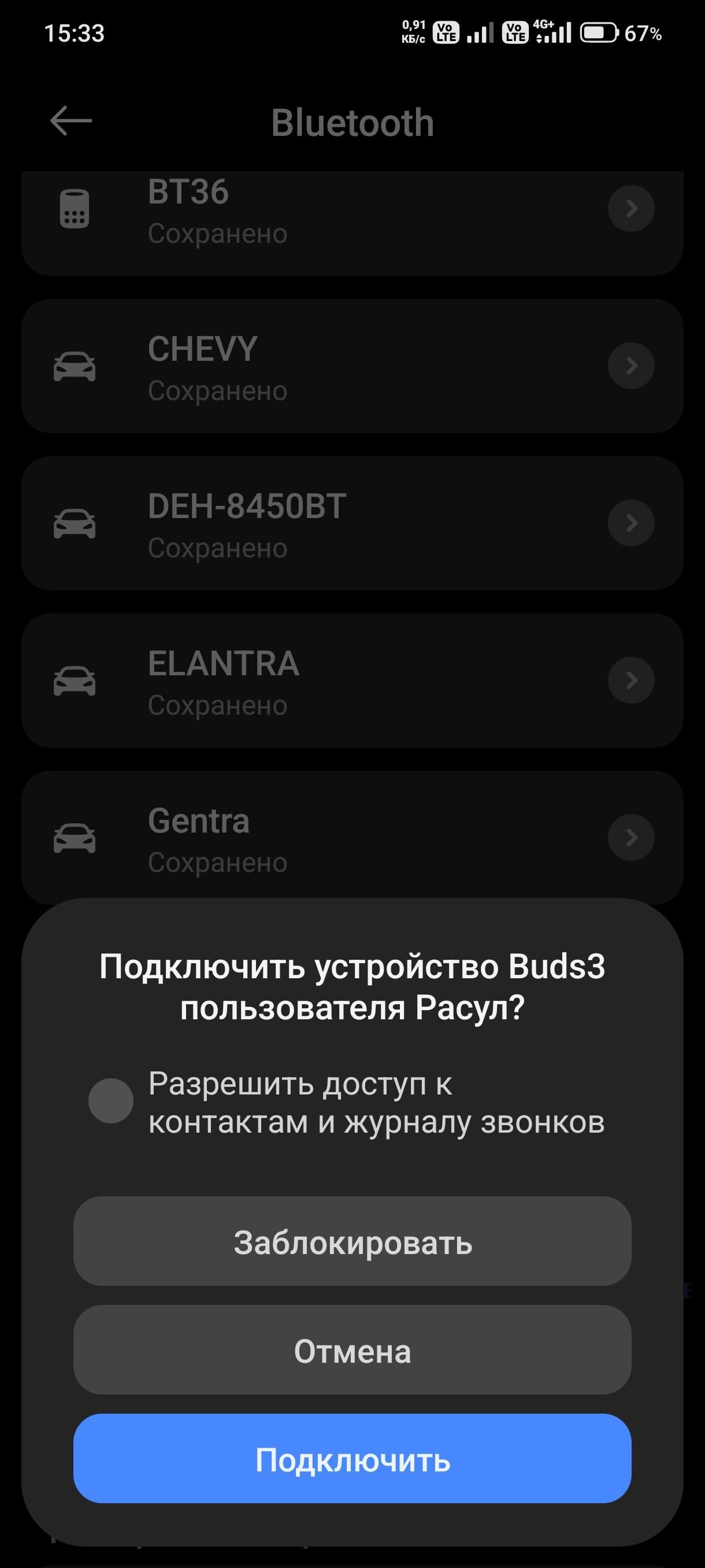Tap Подключить to connect Buds3
This screenshot has width=705, height=1568.
click(352, 1459)
